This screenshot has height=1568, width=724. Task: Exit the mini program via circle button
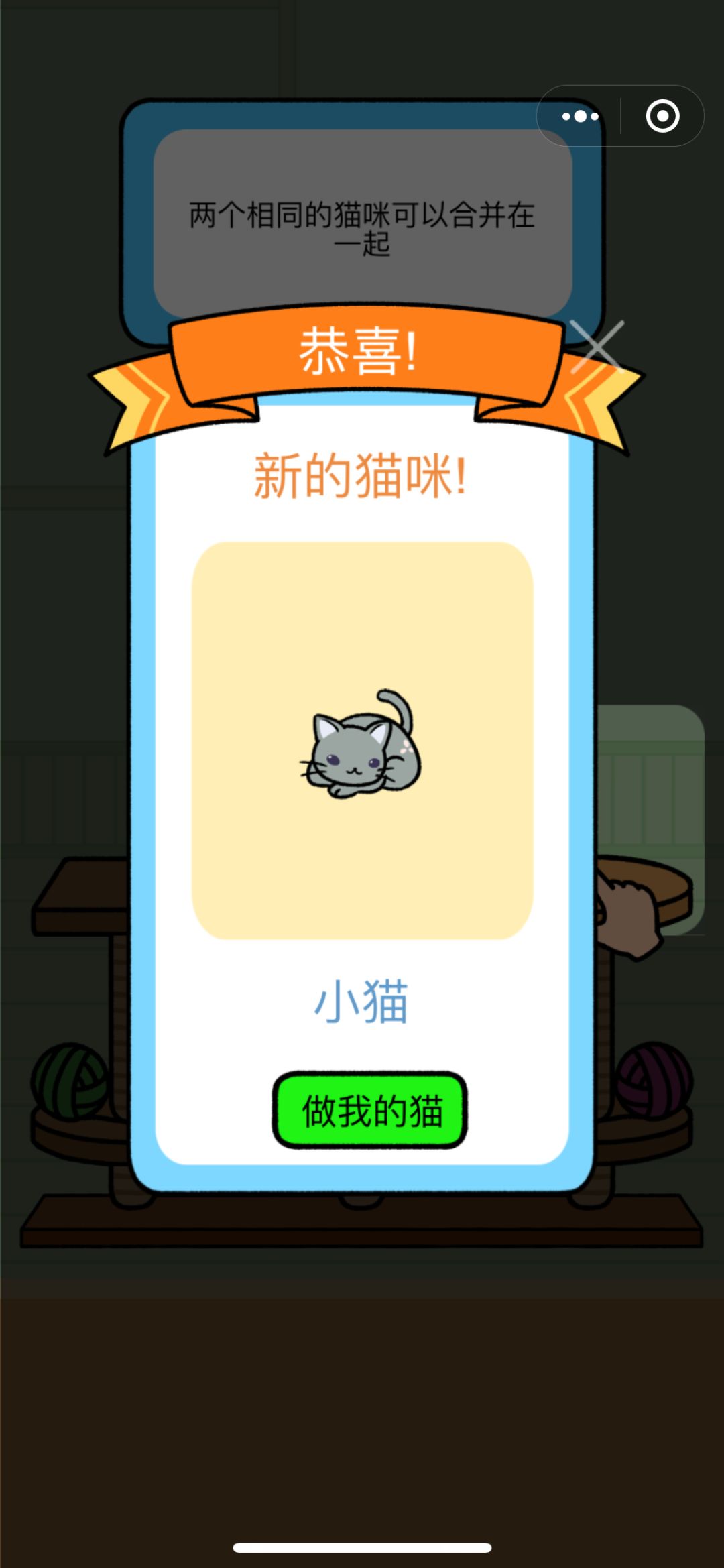click(x=662, y=117)
